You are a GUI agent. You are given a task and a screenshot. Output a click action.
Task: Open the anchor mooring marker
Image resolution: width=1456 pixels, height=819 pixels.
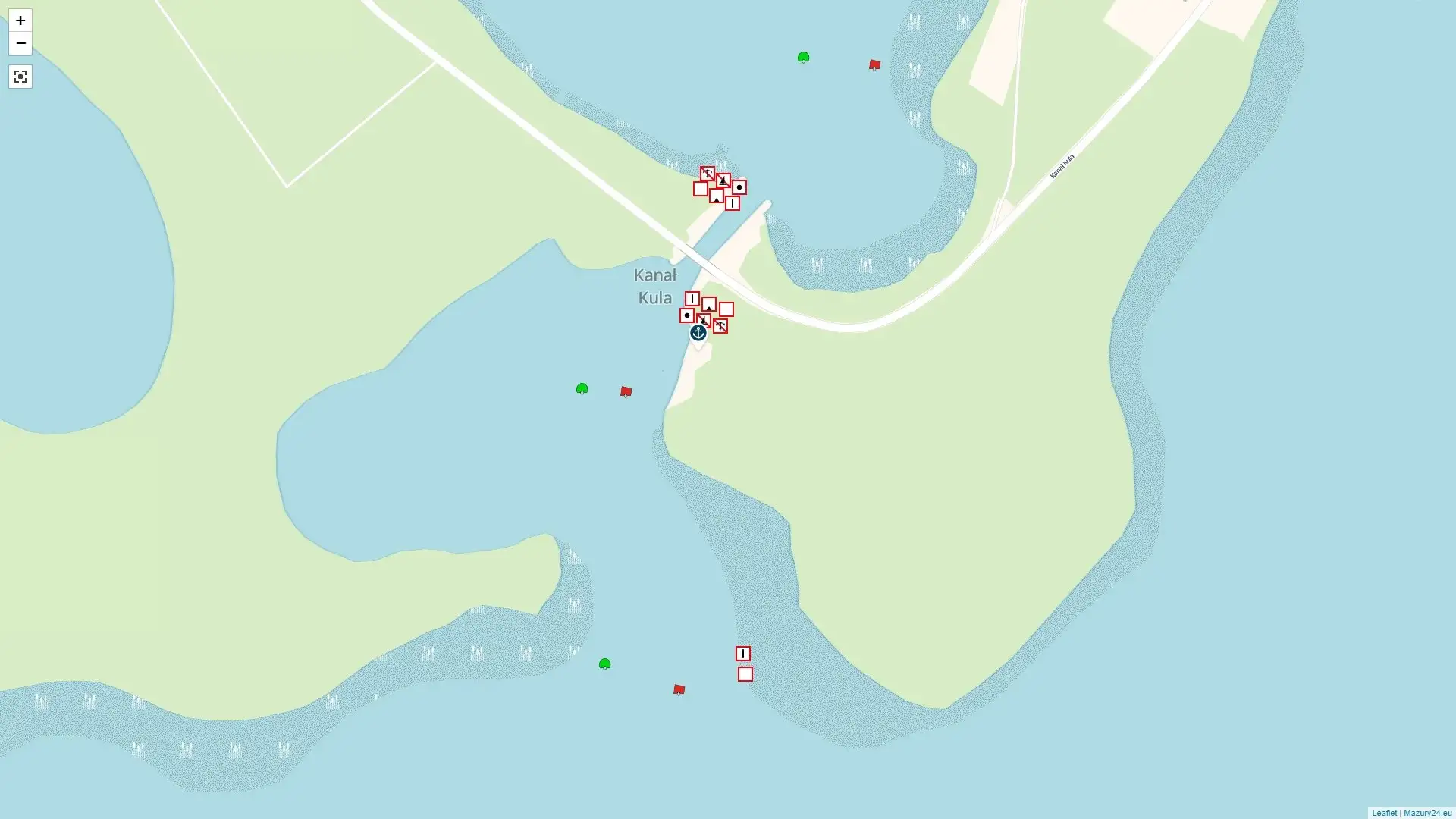pyautogui.click(x=698, y=333)
